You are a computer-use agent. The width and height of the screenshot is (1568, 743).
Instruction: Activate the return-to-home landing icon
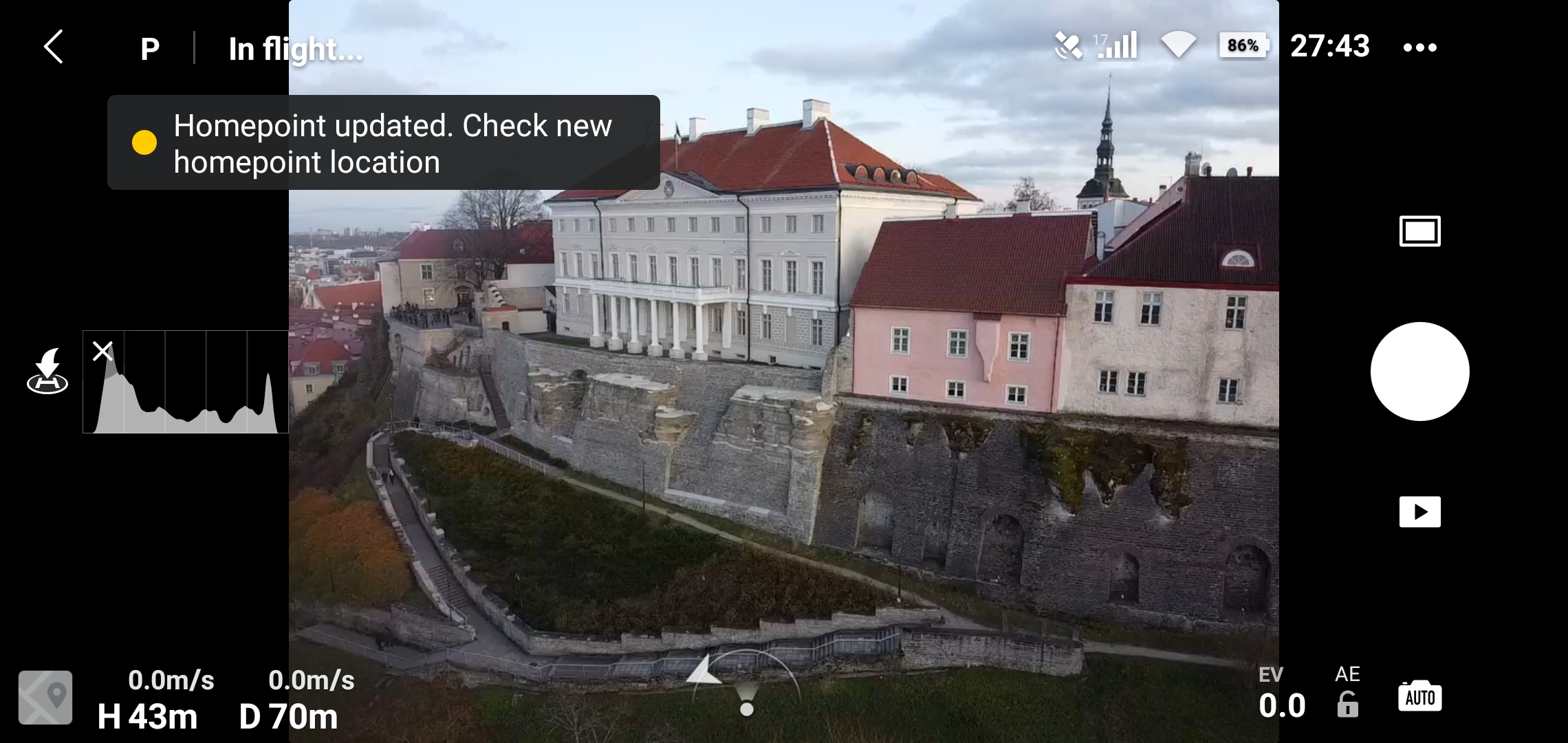[x=47, y=371]
